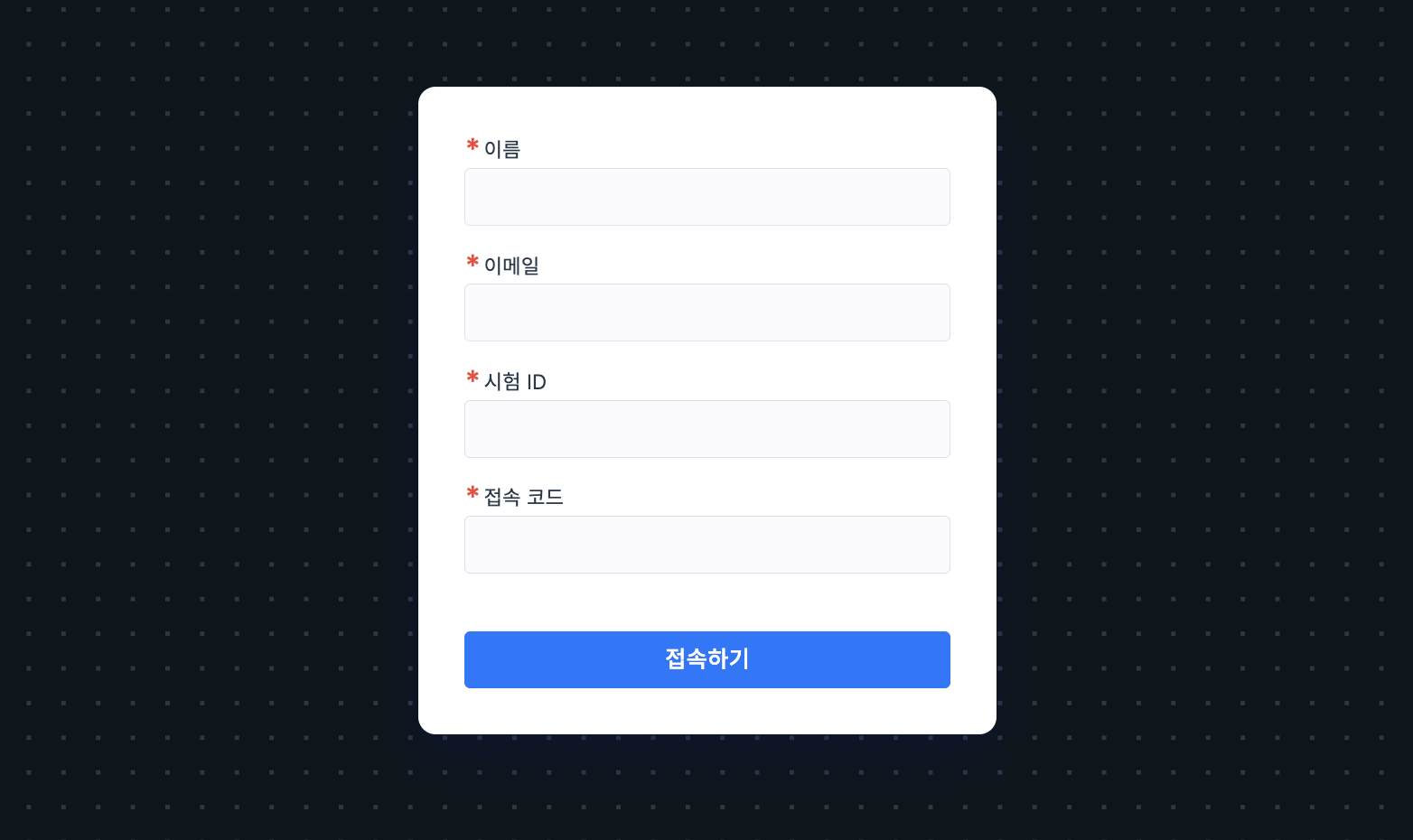The width and height of the screenshot is (1413, 840).
Task: Select the 시험 ID input box
Action: pyautogui.click(x=706, y=429)
